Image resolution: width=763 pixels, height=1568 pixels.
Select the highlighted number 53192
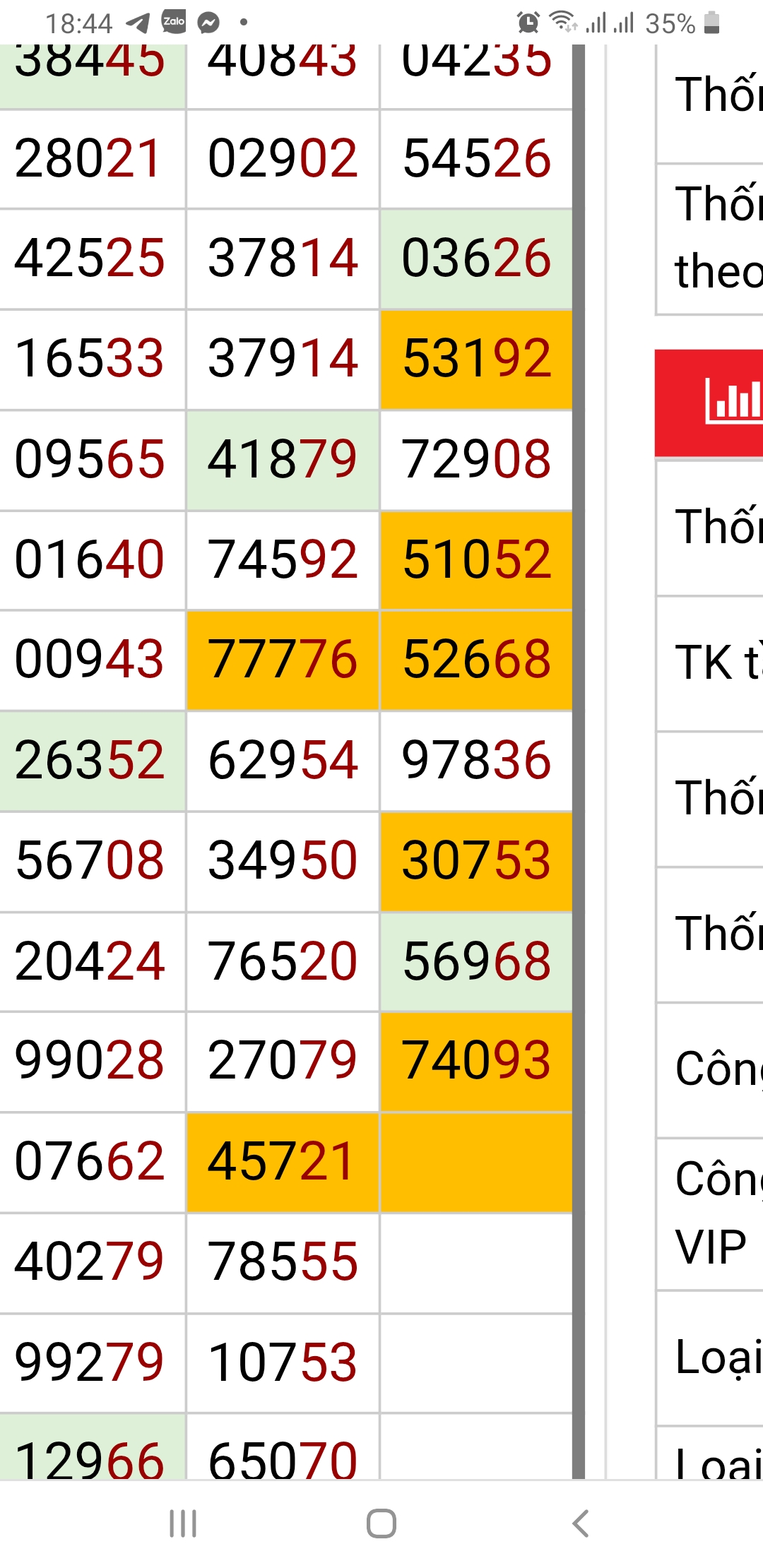tap(476, 359)
